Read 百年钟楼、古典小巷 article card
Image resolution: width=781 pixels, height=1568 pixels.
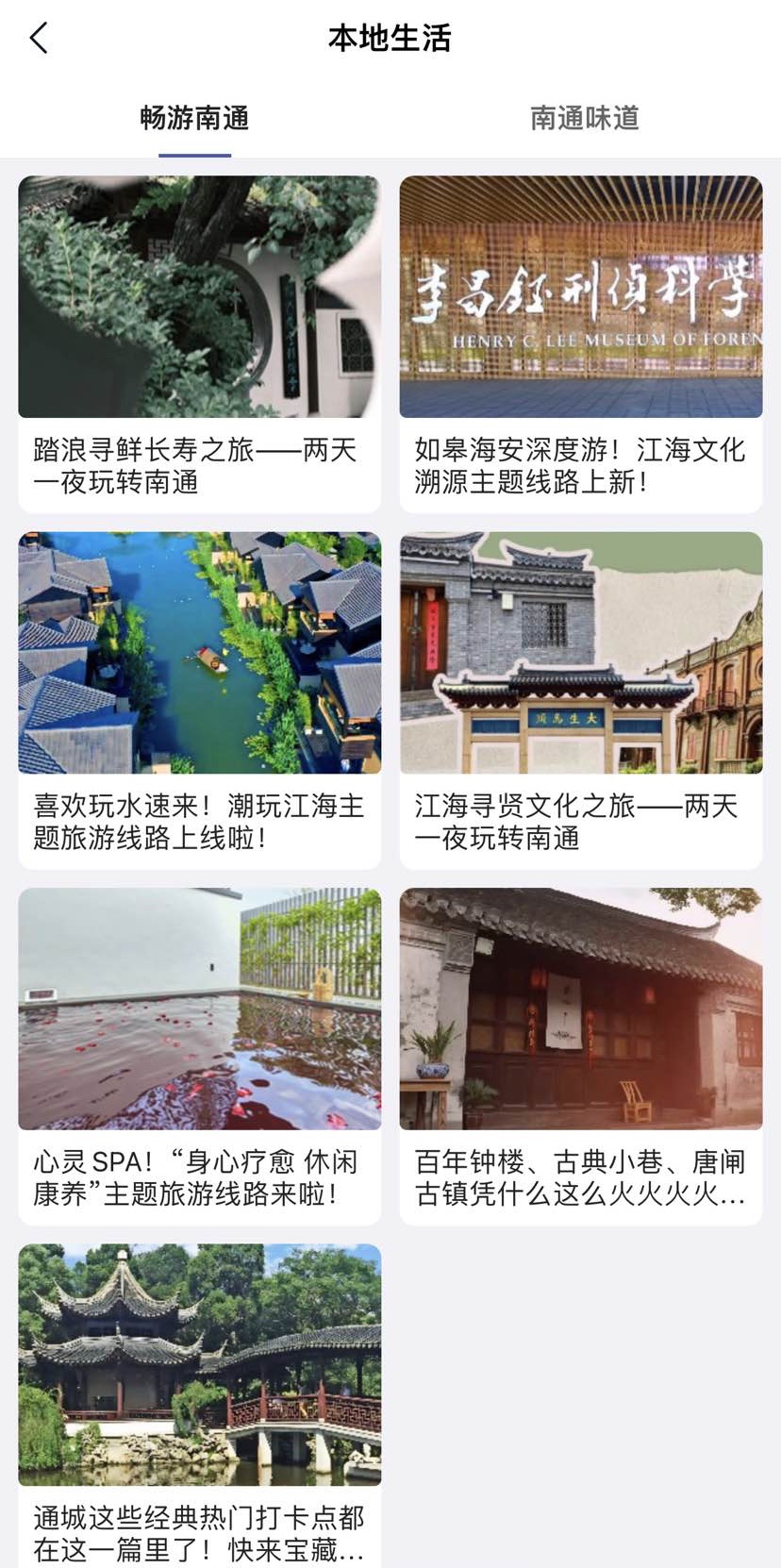580,1055
